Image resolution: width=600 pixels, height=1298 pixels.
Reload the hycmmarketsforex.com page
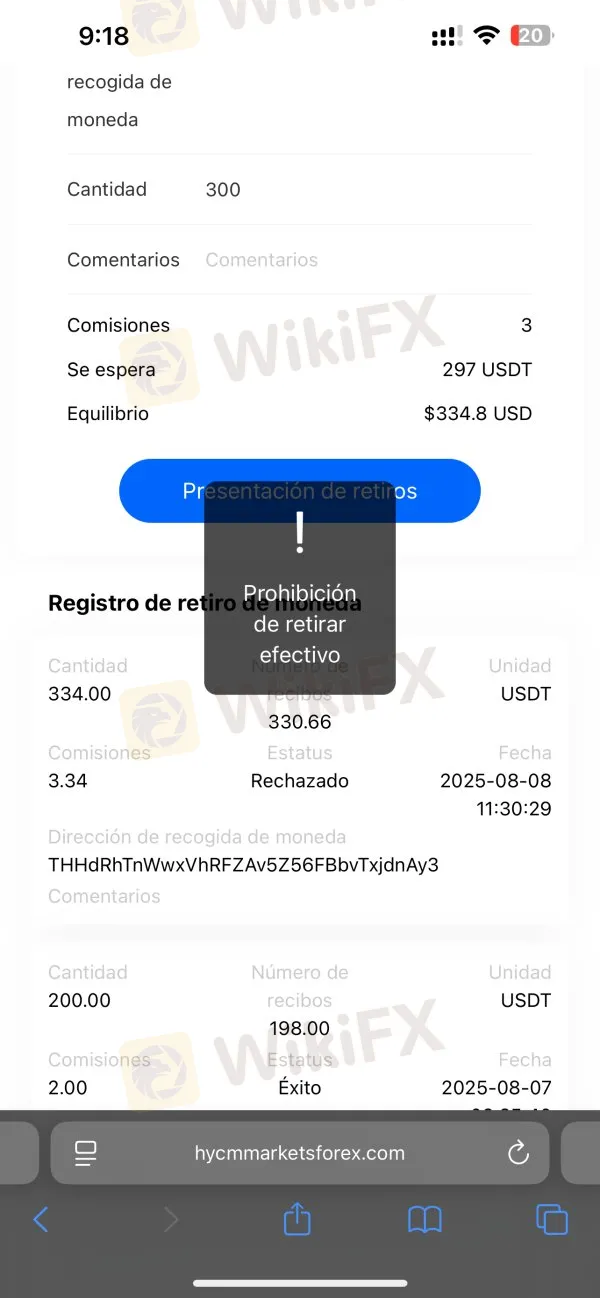(x=518, y=1153)
